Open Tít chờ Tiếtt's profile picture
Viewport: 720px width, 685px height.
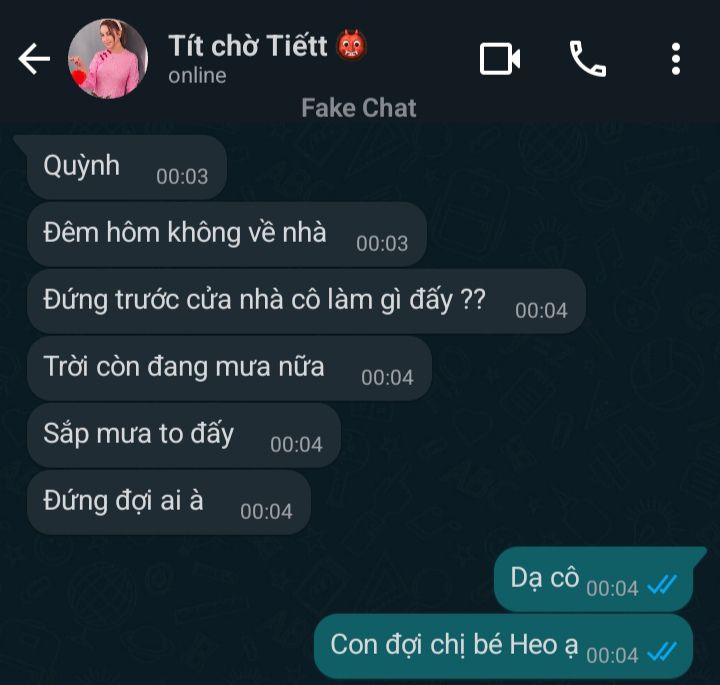tap(108, 59)
